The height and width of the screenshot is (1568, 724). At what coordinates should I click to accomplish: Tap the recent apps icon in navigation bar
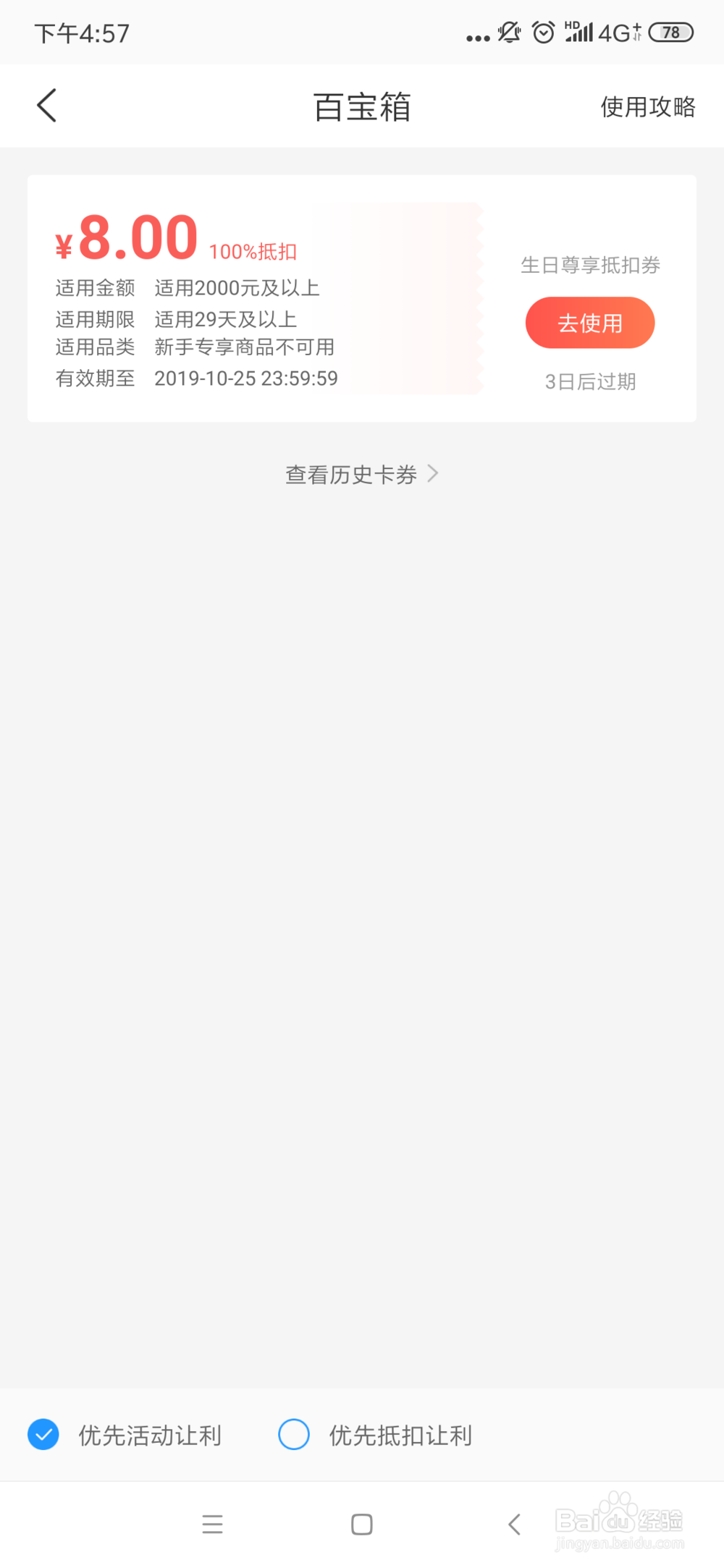pos(213,1525)
